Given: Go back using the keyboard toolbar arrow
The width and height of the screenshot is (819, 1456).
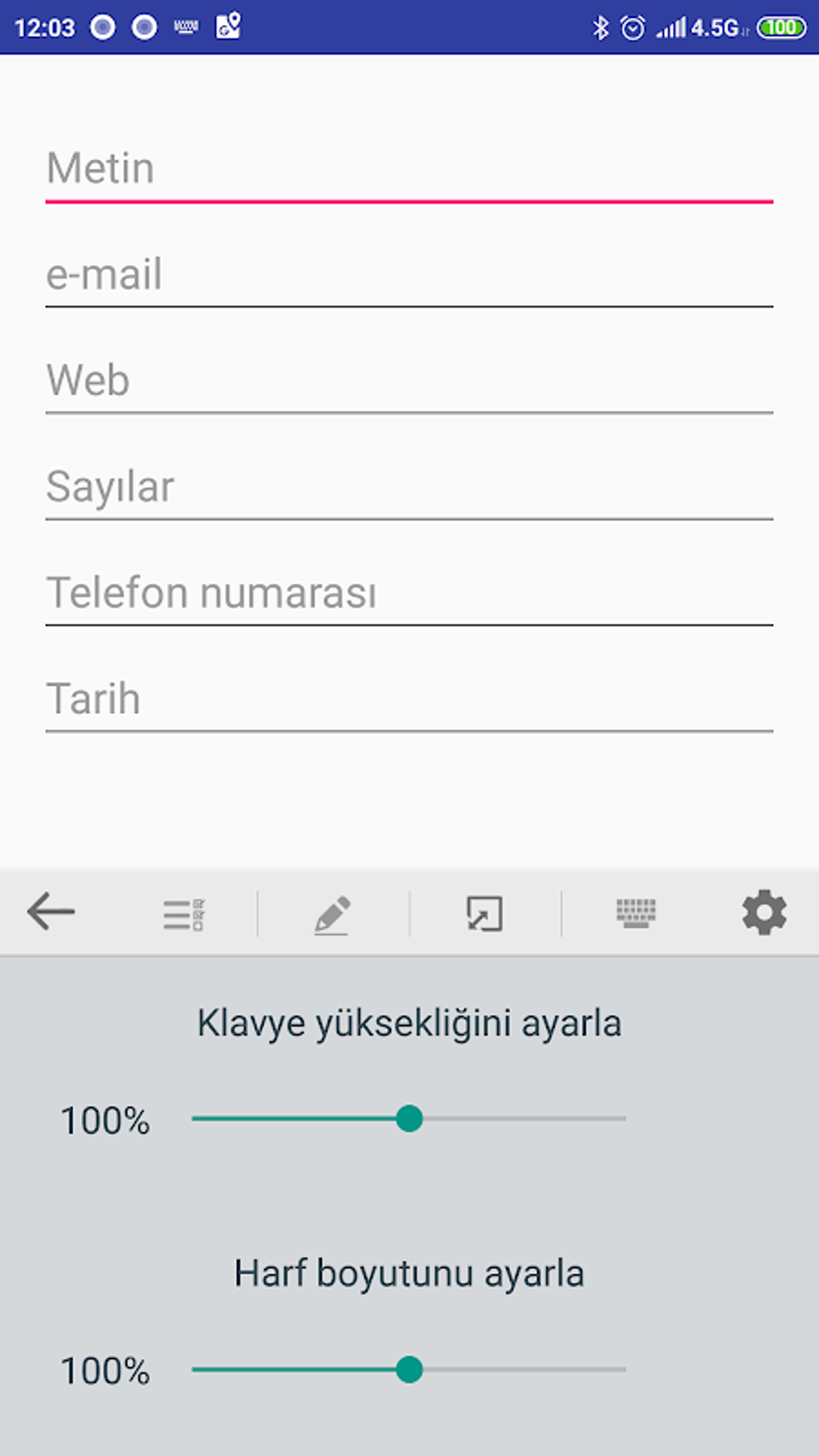Looking at the screenshot, I should click(51, 912).
